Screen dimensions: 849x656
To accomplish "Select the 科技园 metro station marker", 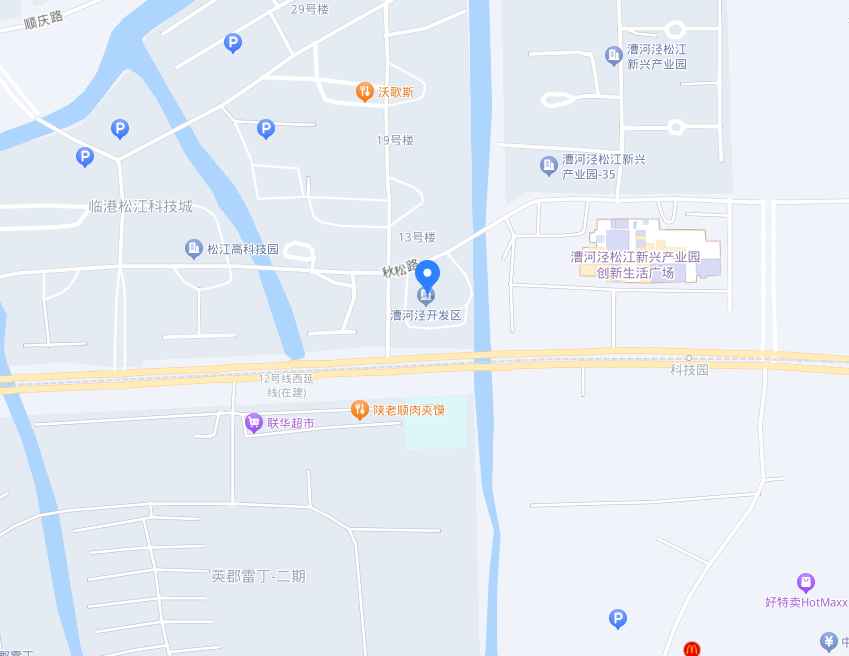I will click(x=688, y=358).
